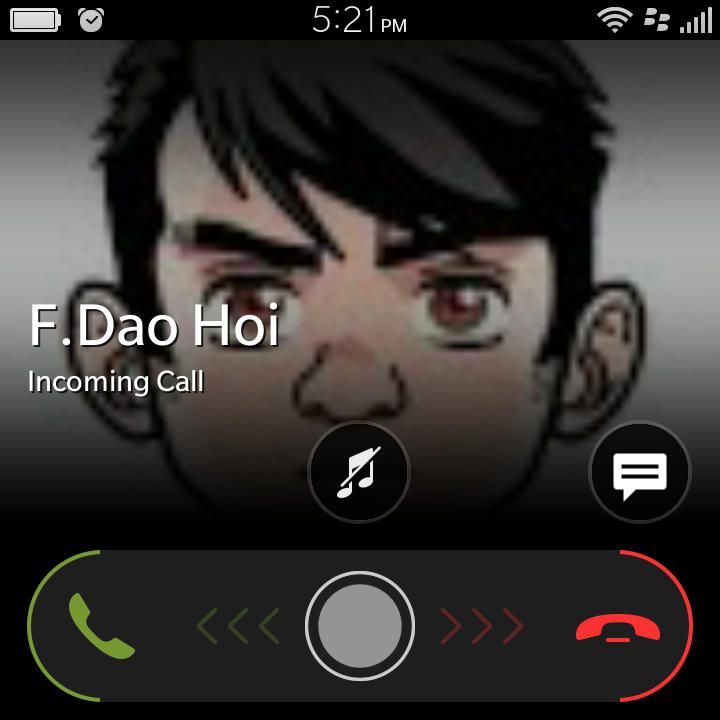Silence the ringtone for this incoming call

[359, 472]
